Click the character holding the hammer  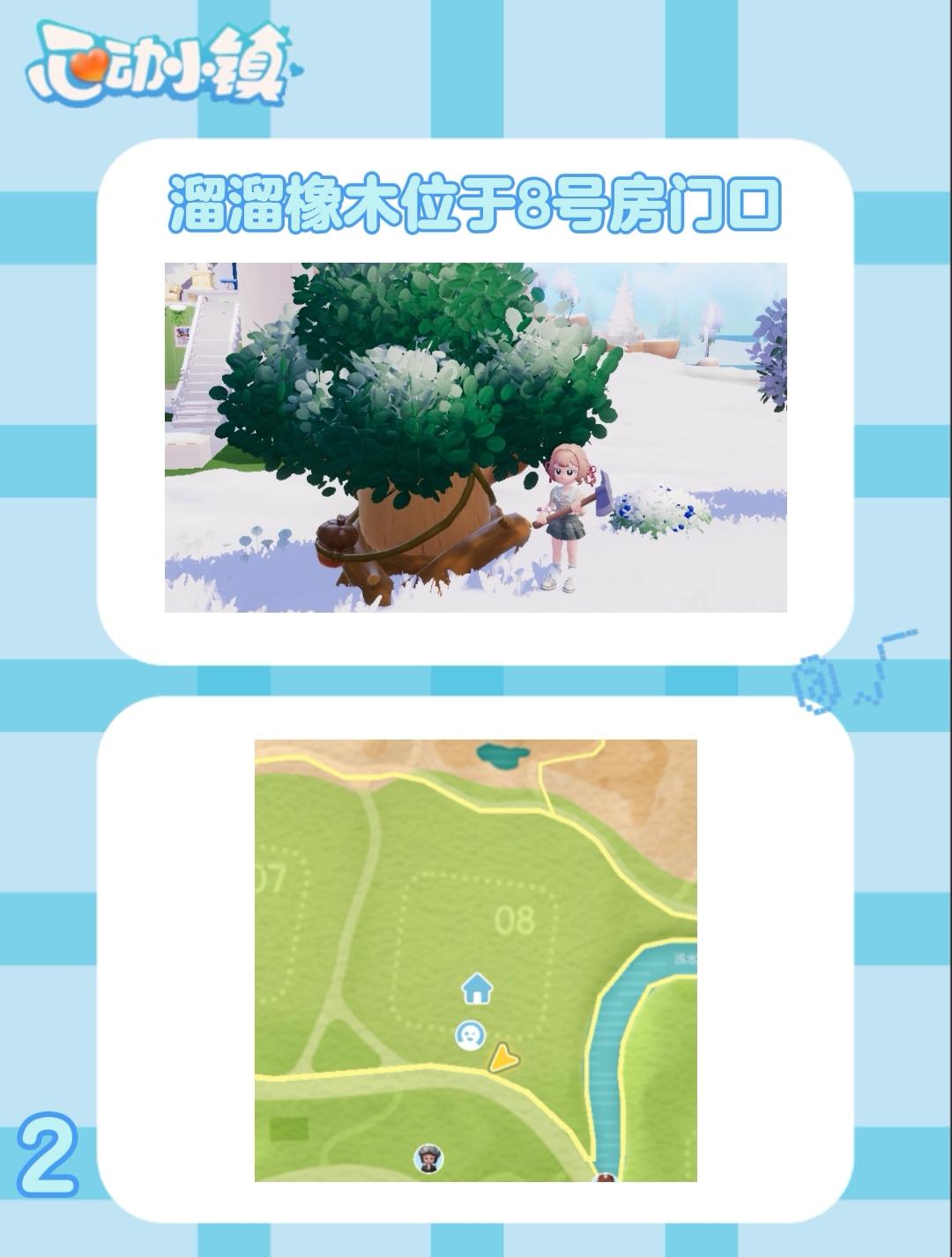pyautogui.click(x=562, y=511)
